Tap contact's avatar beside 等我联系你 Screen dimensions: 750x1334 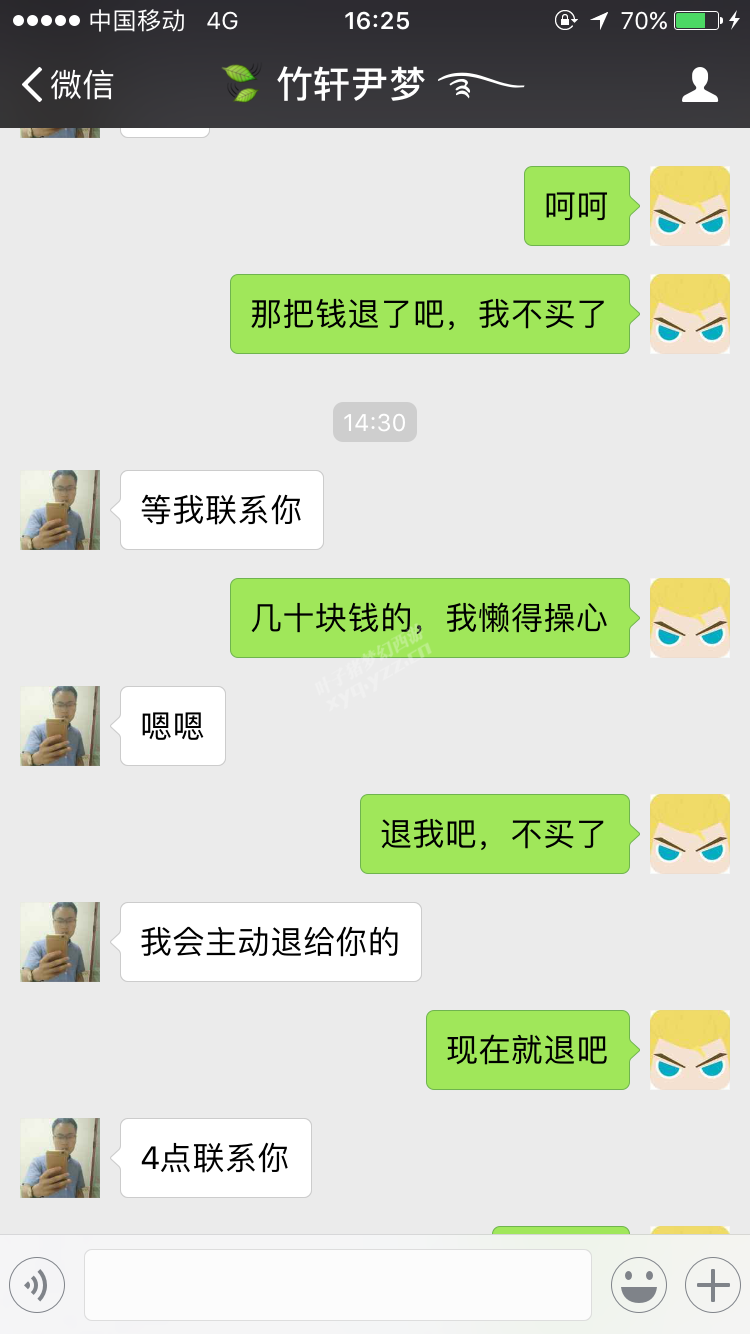pos(60,510)
